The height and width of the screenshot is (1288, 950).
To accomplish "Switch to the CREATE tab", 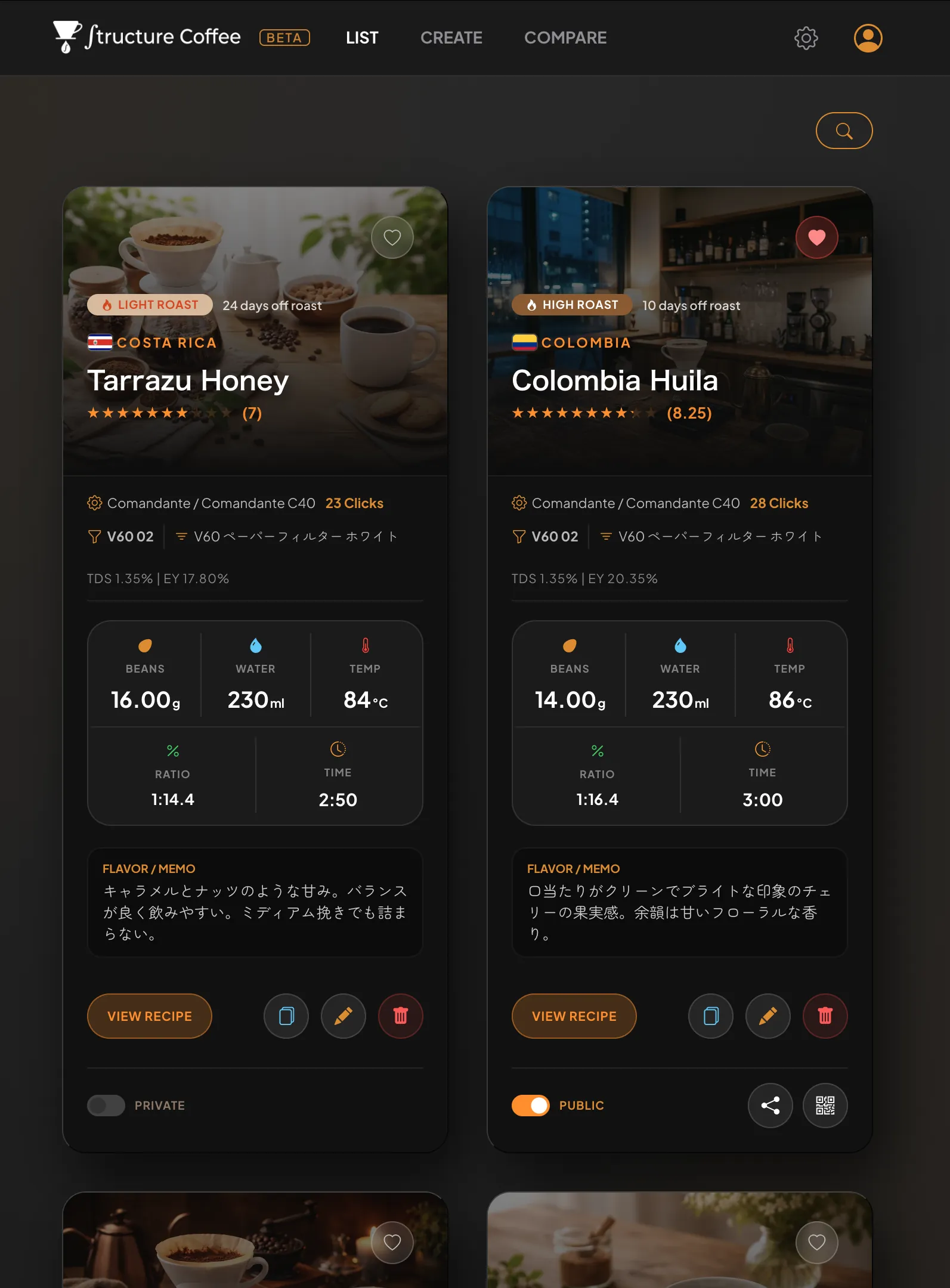I will [451, 38].
